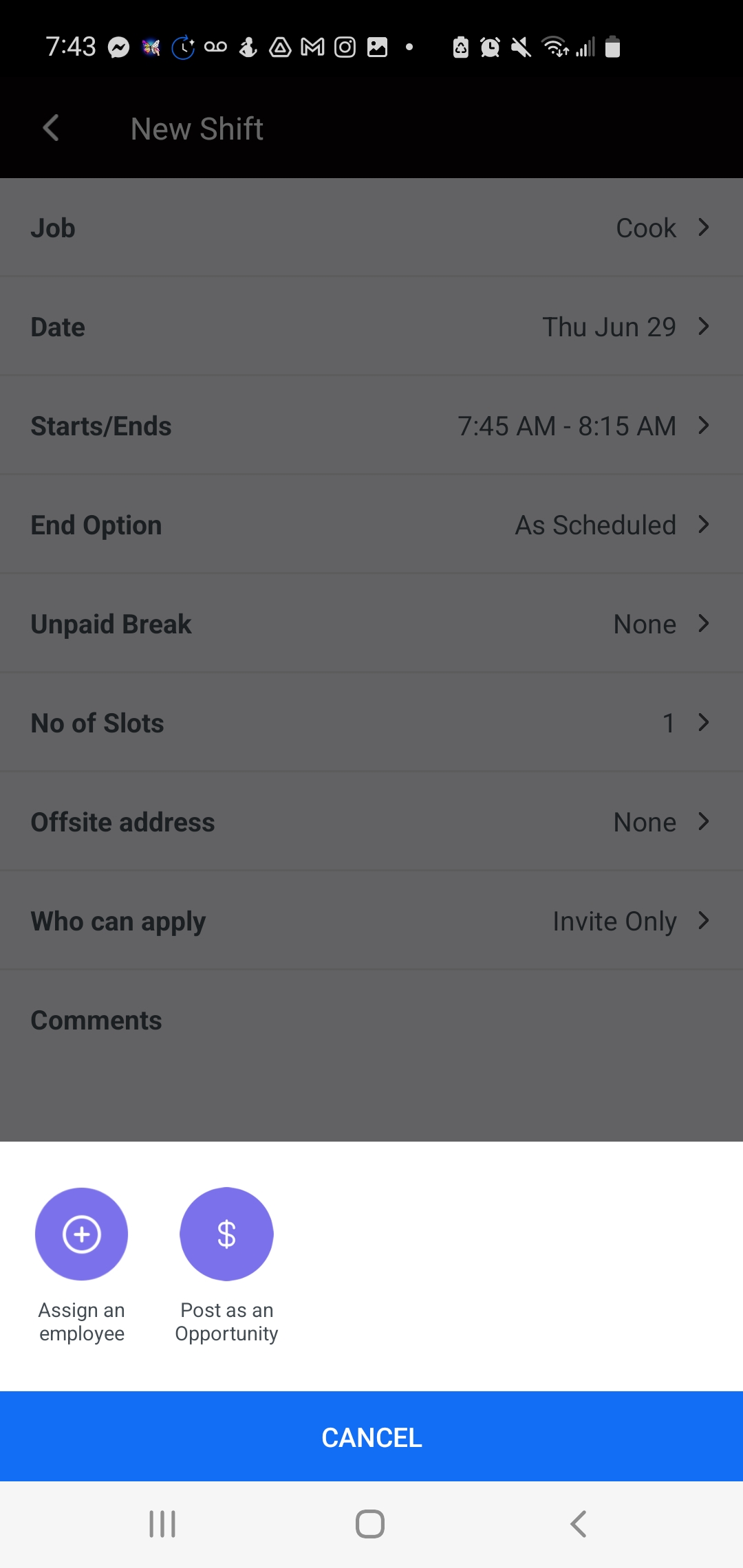The height and width of the screenshot is (1568, 743).
Task: Select the Assign an employee plus icon
Action: click(x=81, y=1234)
